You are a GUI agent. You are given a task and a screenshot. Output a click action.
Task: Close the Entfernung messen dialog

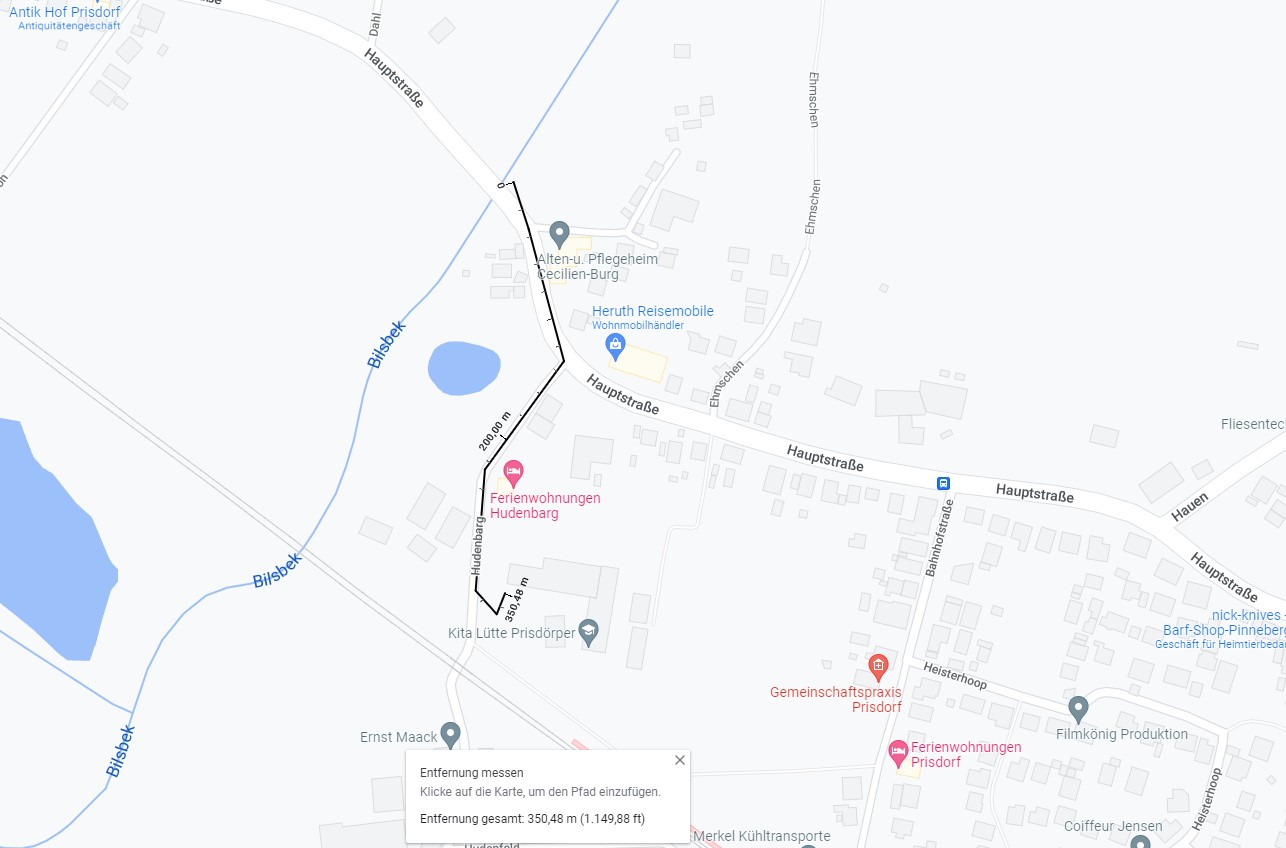tap(680, 760)
